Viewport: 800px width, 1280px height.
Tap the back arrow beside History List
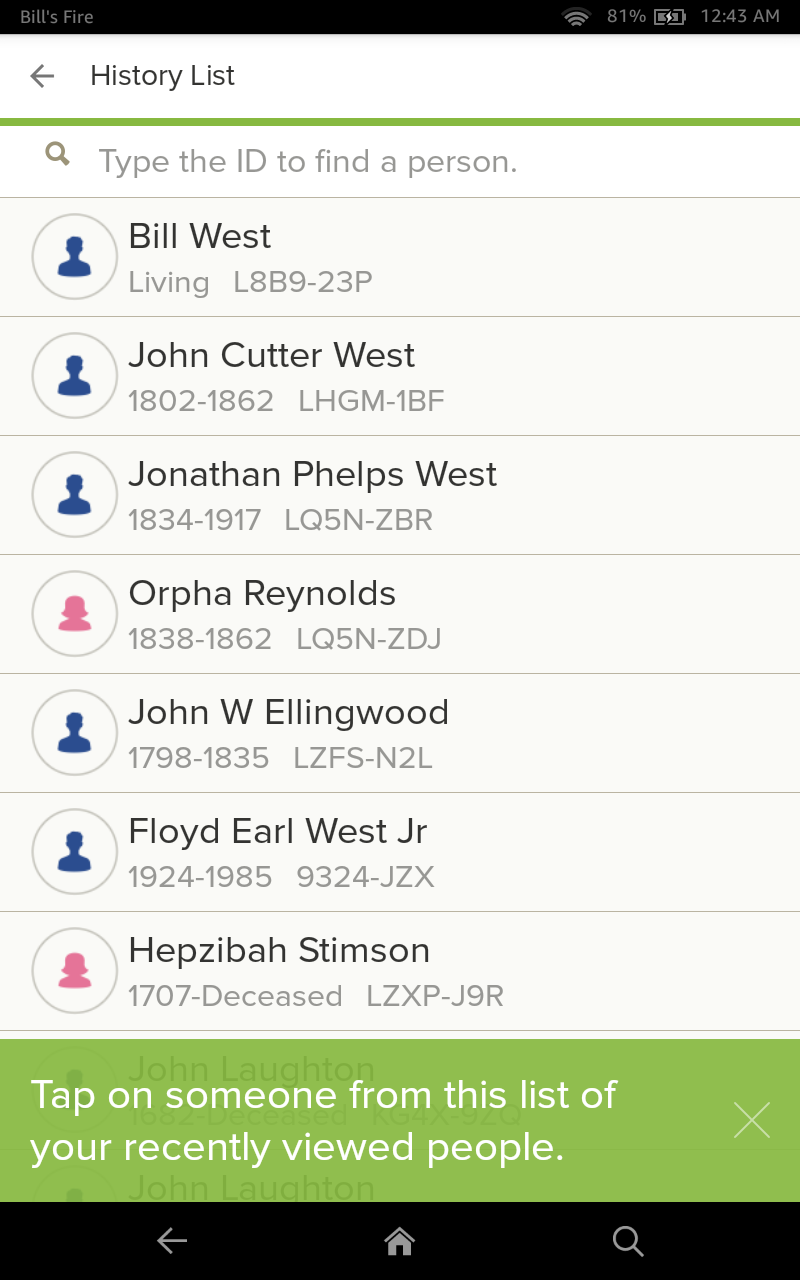tap(42, 76)
